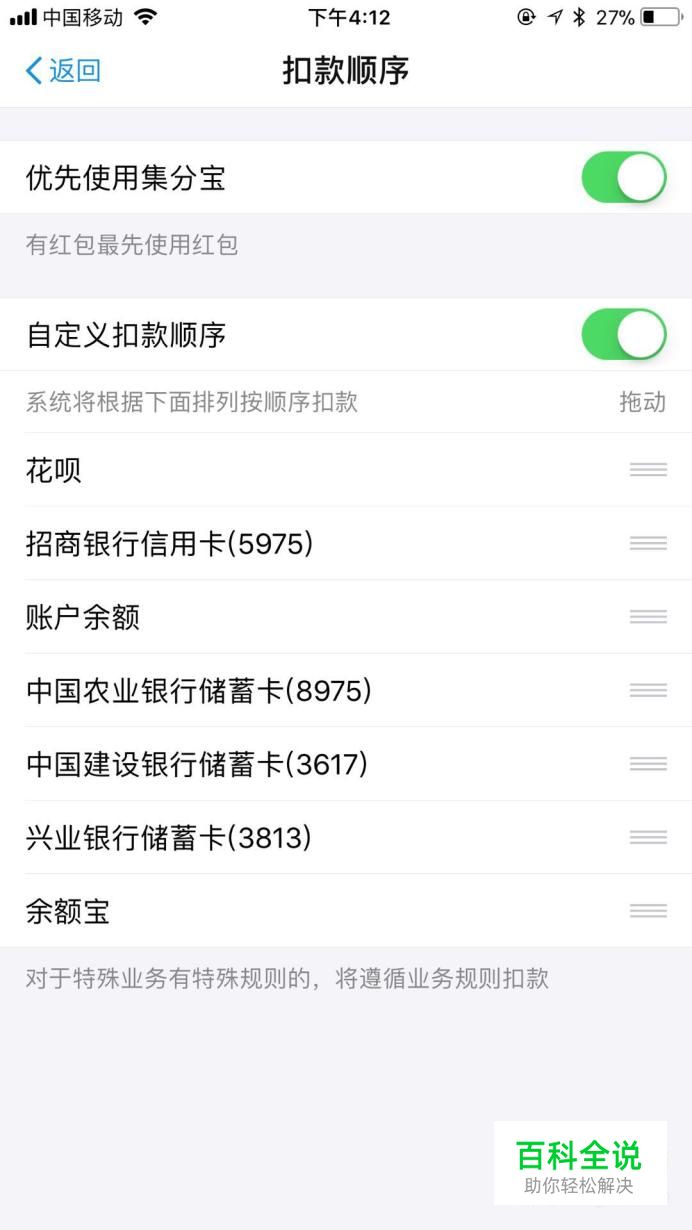Go back via 返回 button
This screenshot has width=692, height=1230.
pos(62,70)
